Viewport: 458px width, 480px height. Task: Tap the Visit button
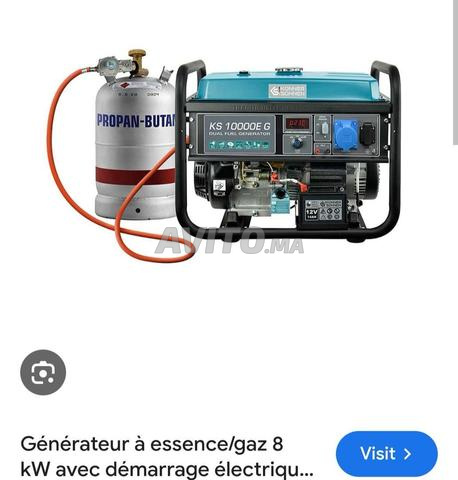tap(387, 454)
